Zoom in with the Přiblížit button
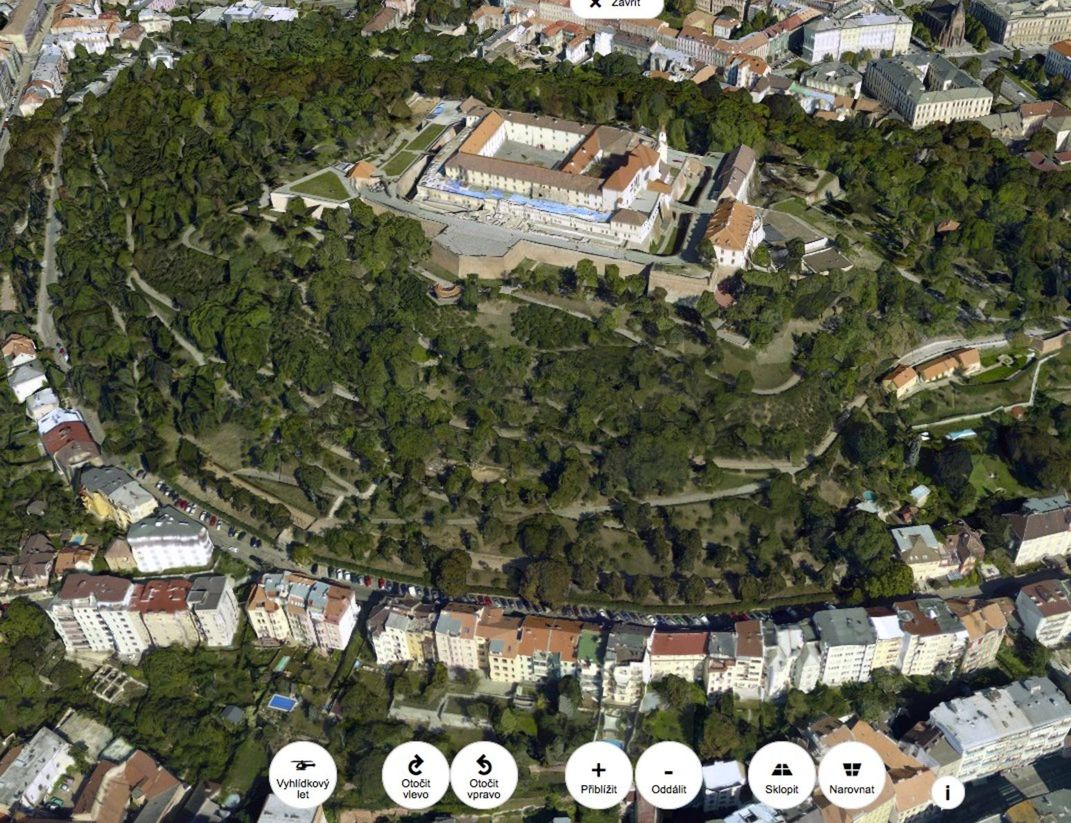 point(598,775)
